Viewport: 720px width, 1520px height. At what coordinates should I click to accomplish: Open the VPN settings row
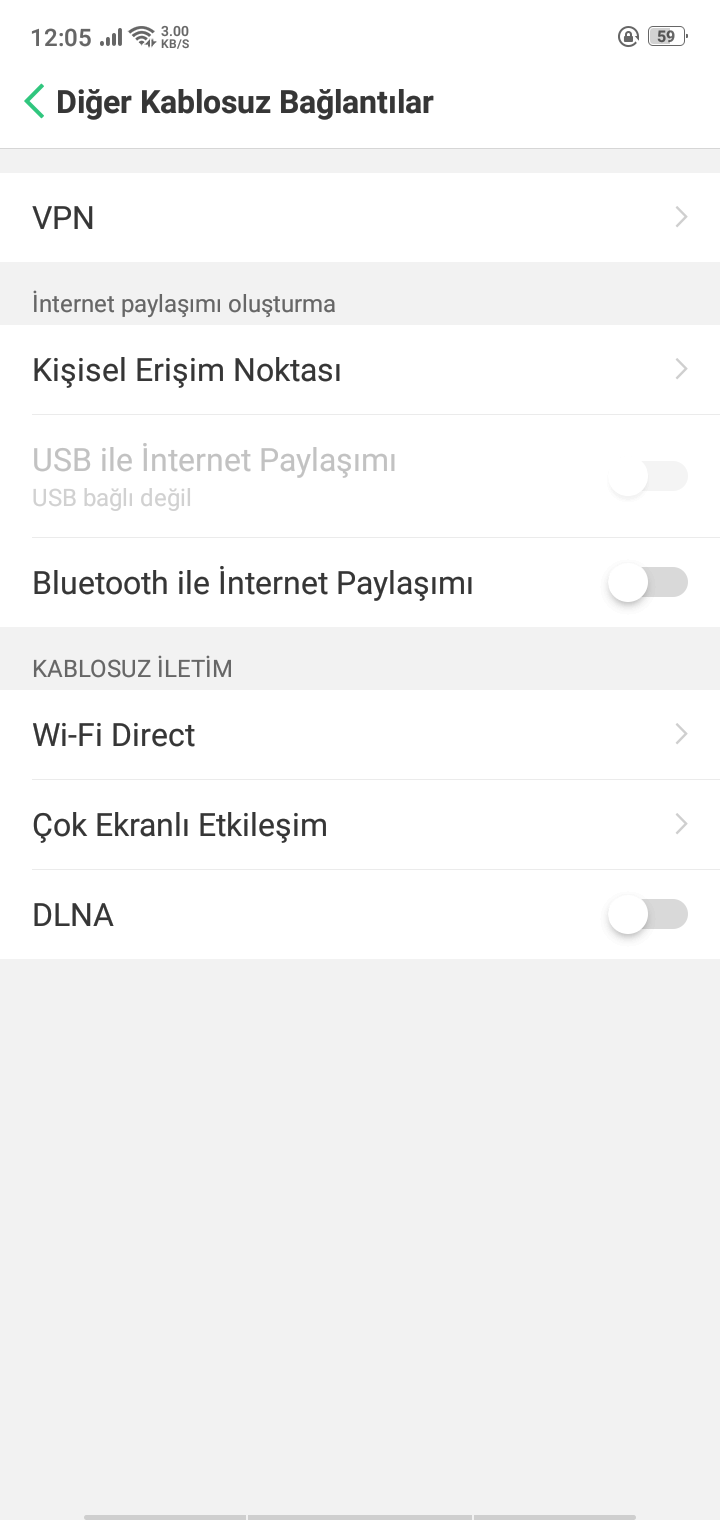360,217
